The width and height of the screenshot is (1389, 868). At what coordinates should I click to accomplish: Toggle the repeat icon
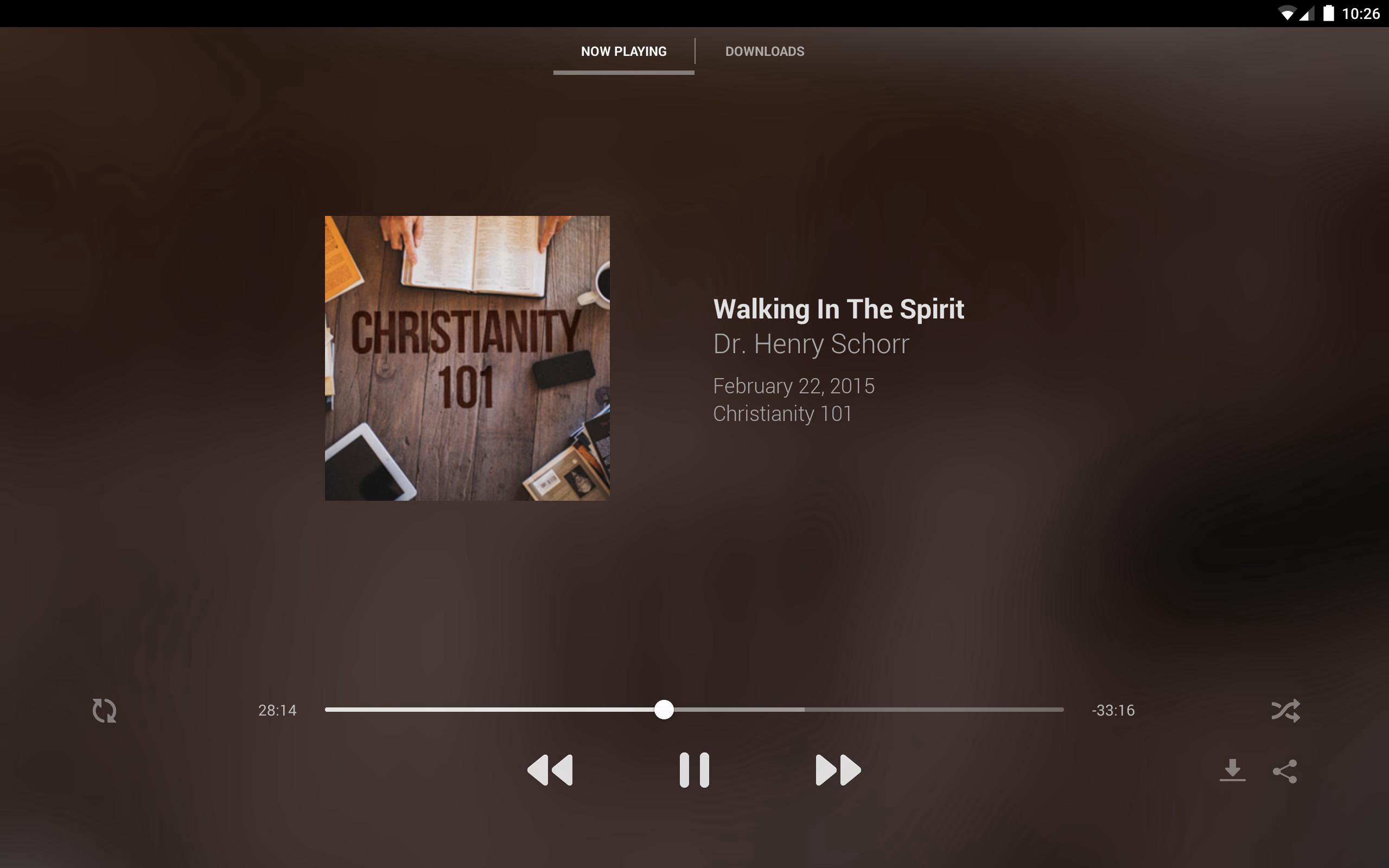pos(105,710)
